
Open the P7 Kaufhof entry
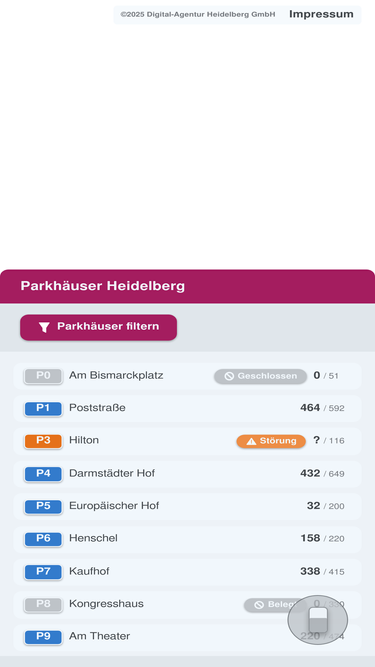(x=187, y=572)
